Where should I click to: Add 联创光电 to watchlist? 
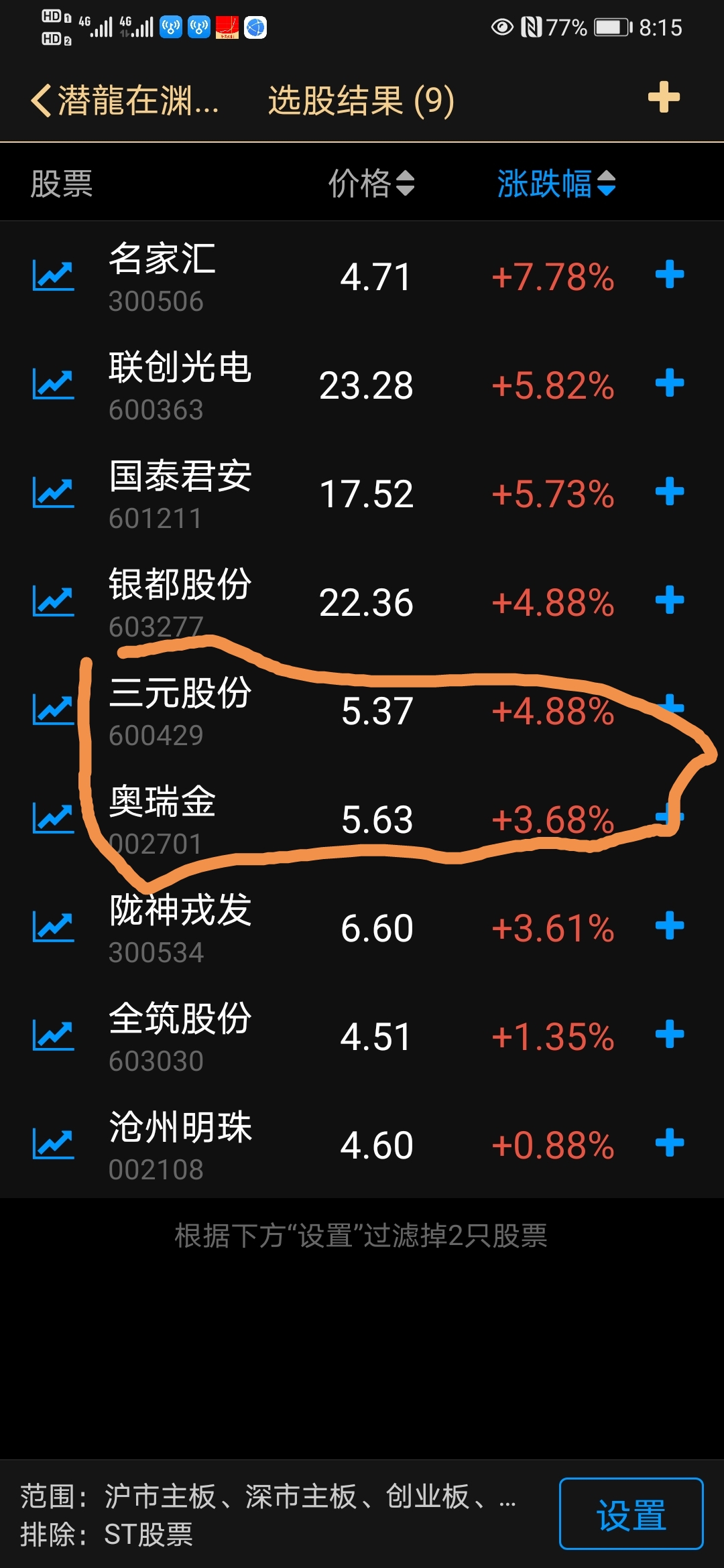669,383
